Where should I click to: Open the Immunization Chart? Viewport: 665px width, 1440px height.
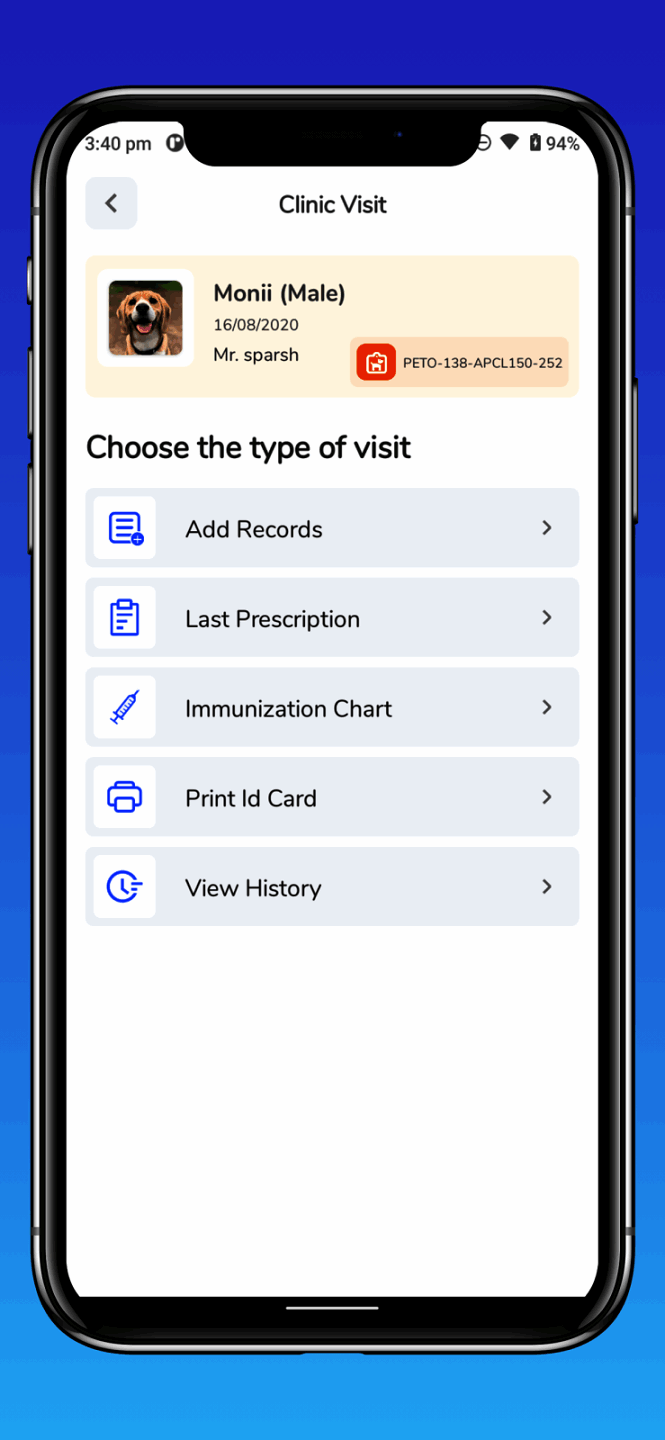point(332,708)
